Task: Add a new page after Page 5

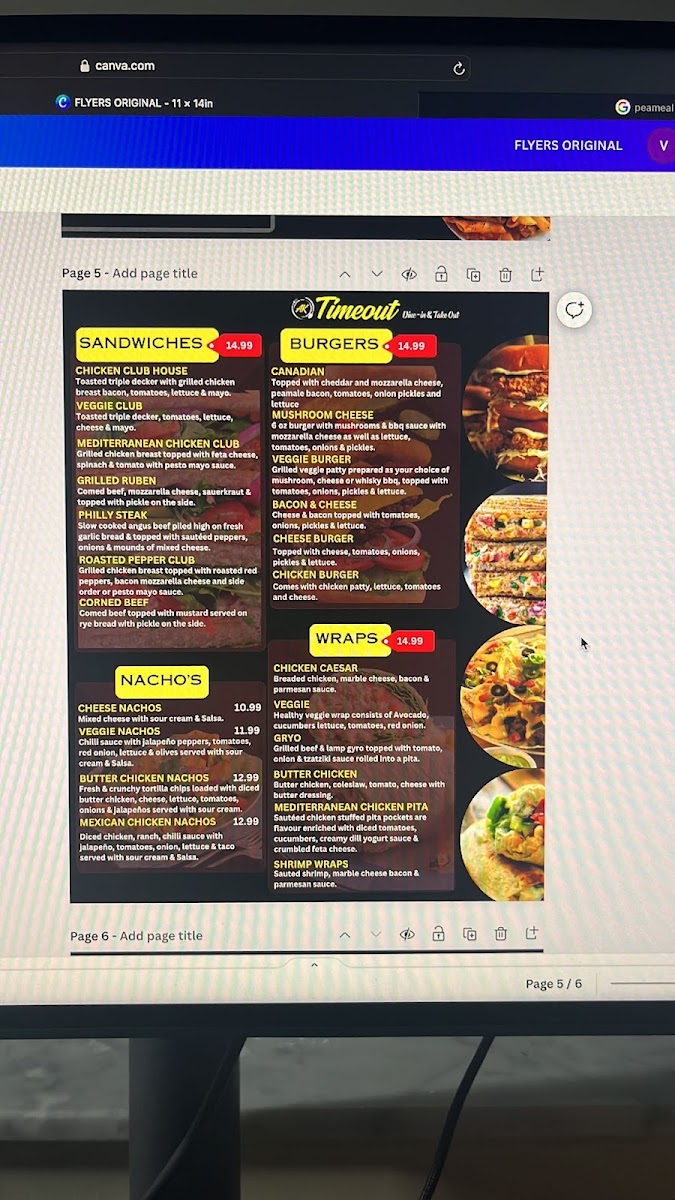Action: 537,273
